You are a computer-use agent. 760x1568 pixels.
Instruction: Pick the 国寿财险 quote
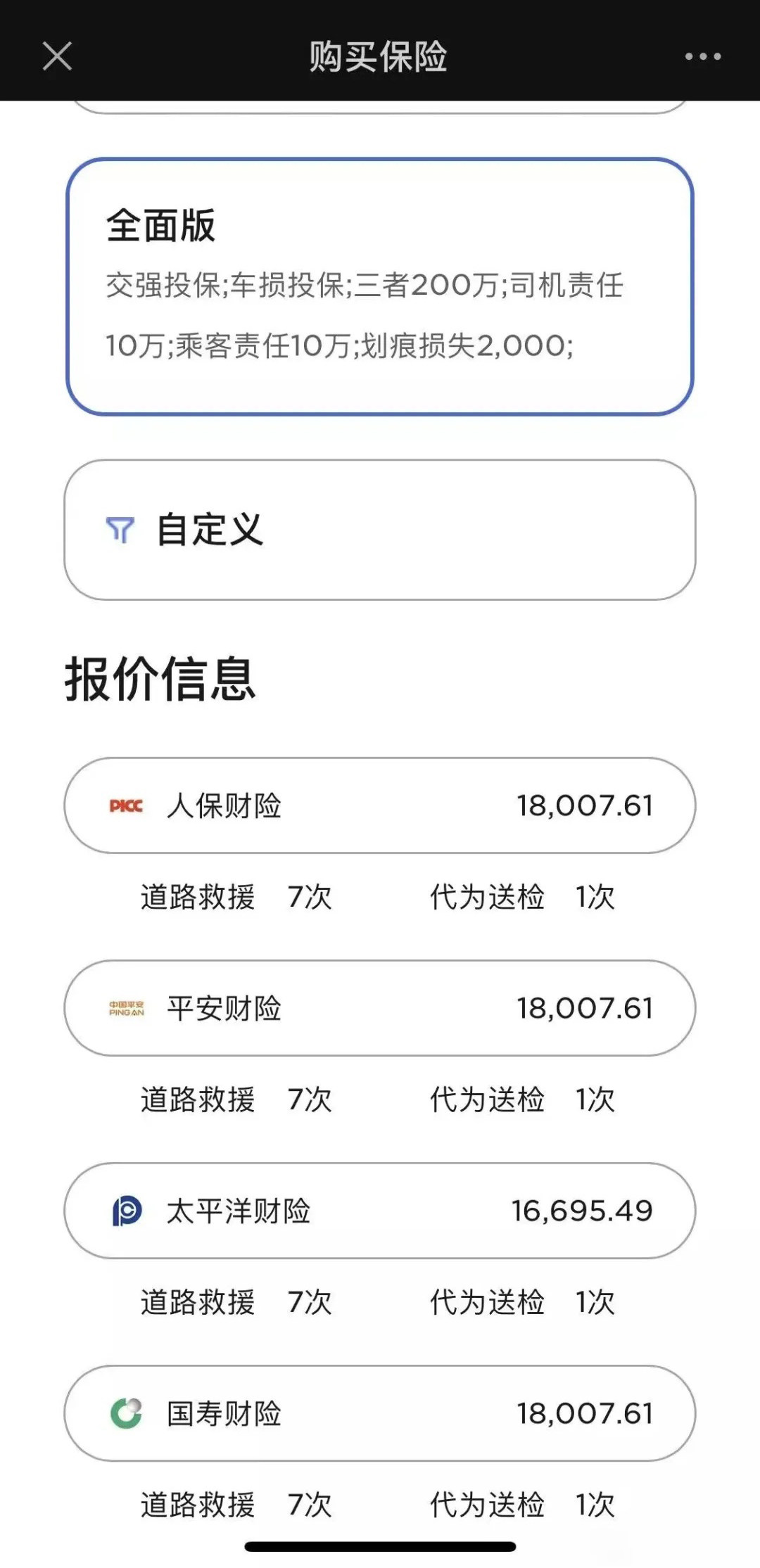[x=380, y=1413]
